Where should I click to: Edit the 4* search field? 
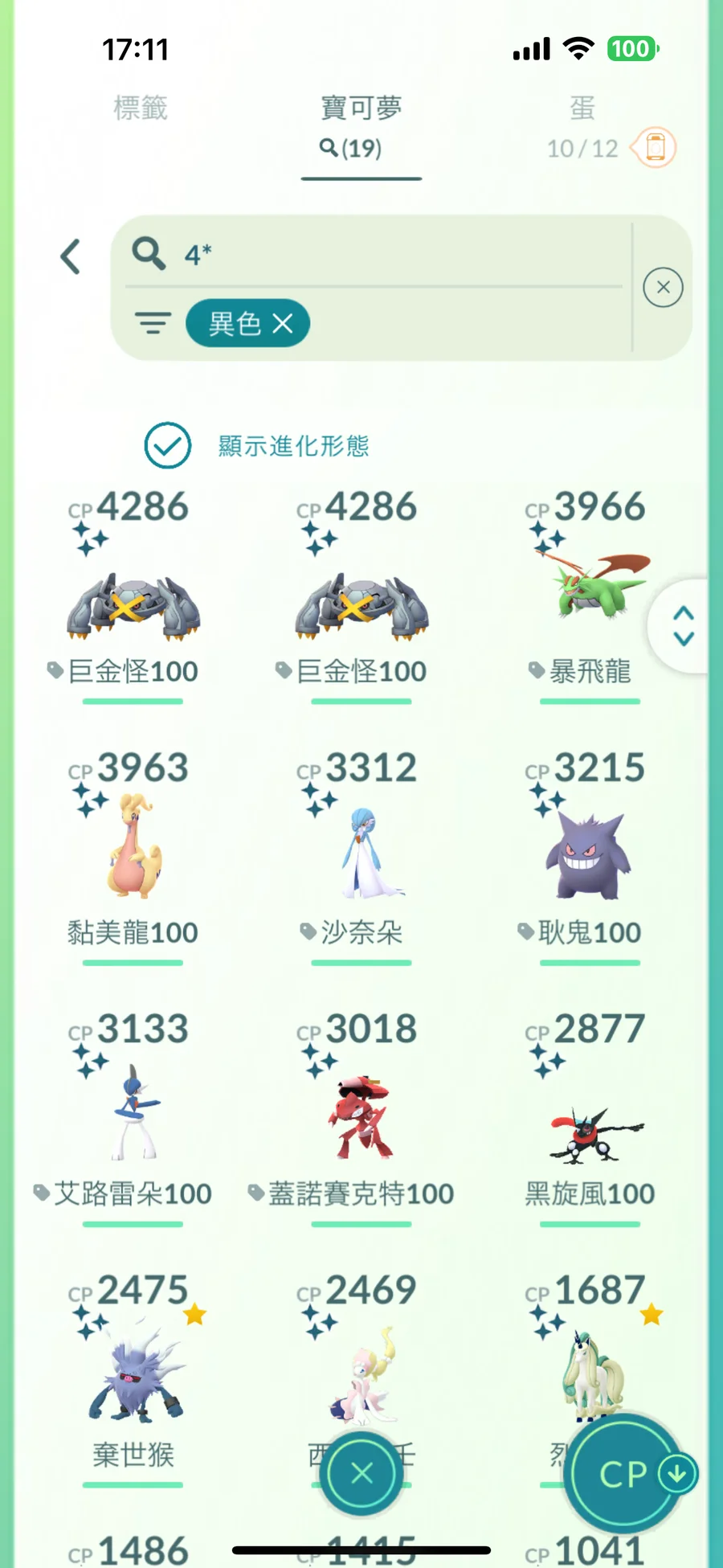coord(386,255)
